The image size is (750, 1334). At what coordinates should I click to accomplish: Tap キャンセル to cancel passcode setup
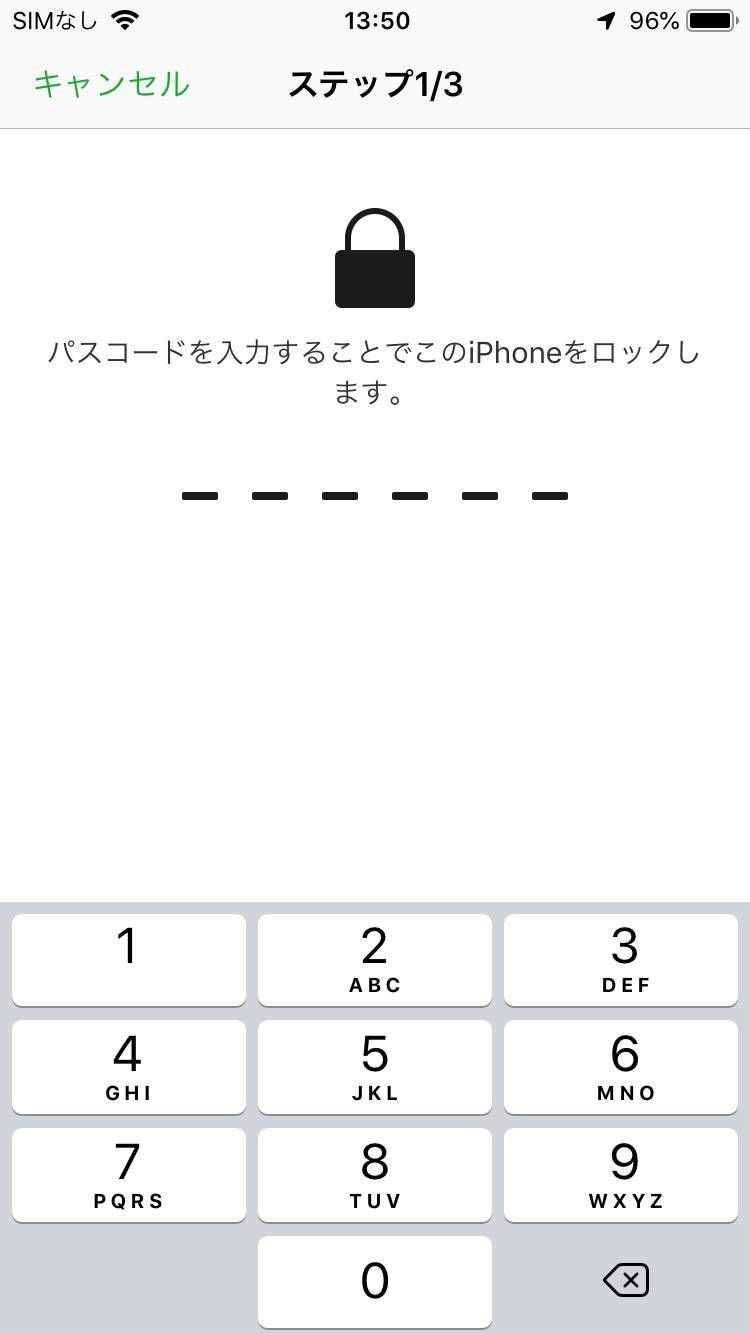pyautogui.click(x=111, y=84)
